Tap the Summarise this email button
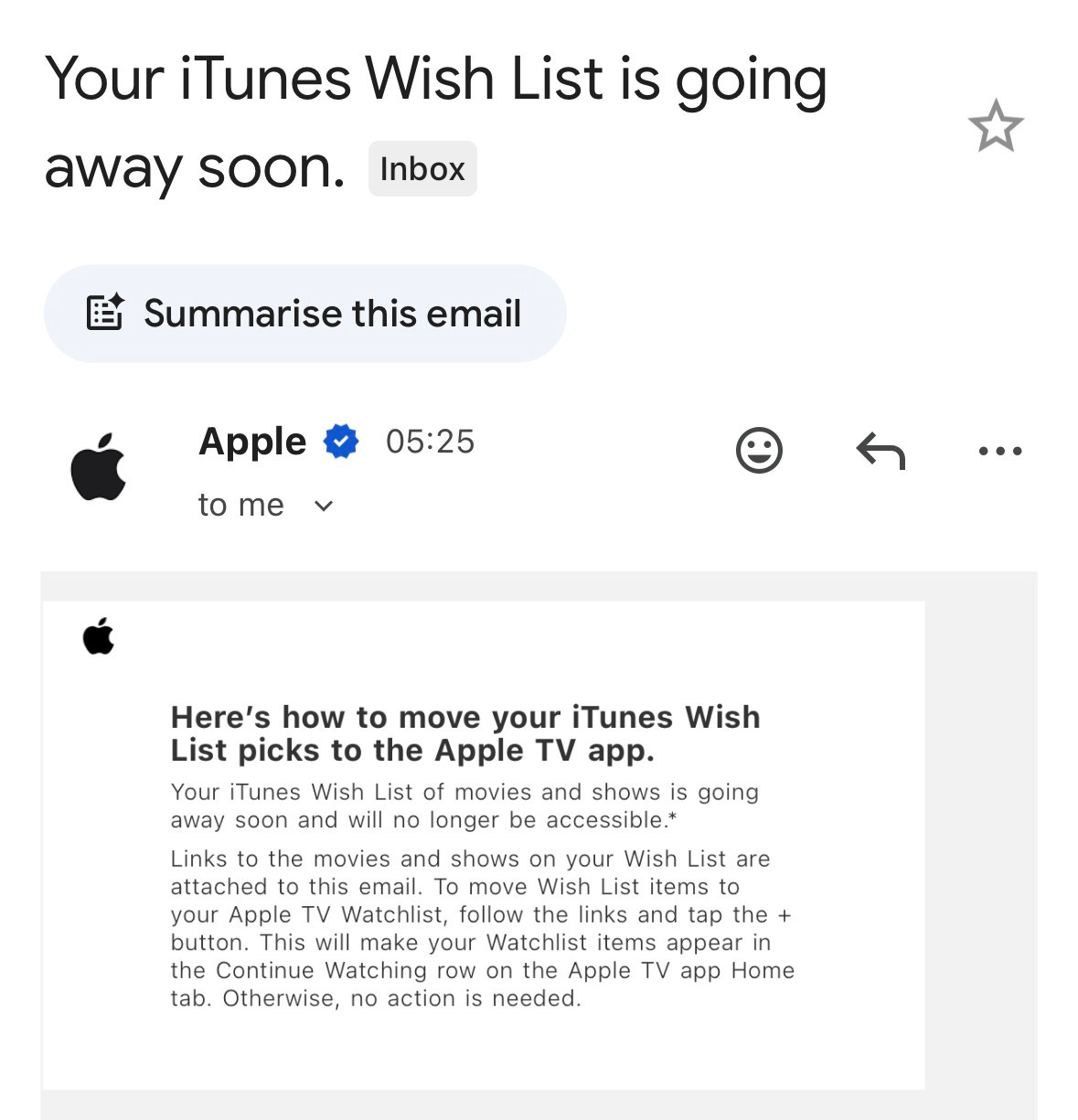Image resolution: width=1078 pixels, height=1120 pixels. tap(304, 314)
